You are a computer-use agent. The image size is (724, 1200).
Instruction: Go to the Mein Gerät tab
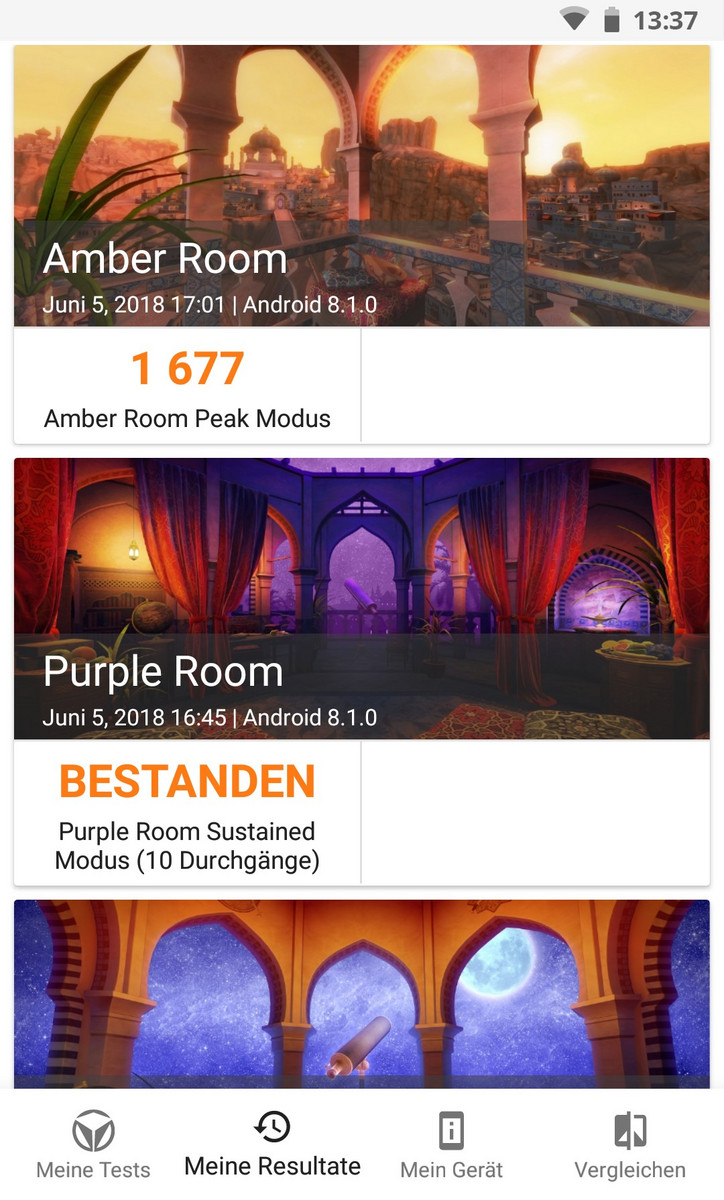(451, 1146)
